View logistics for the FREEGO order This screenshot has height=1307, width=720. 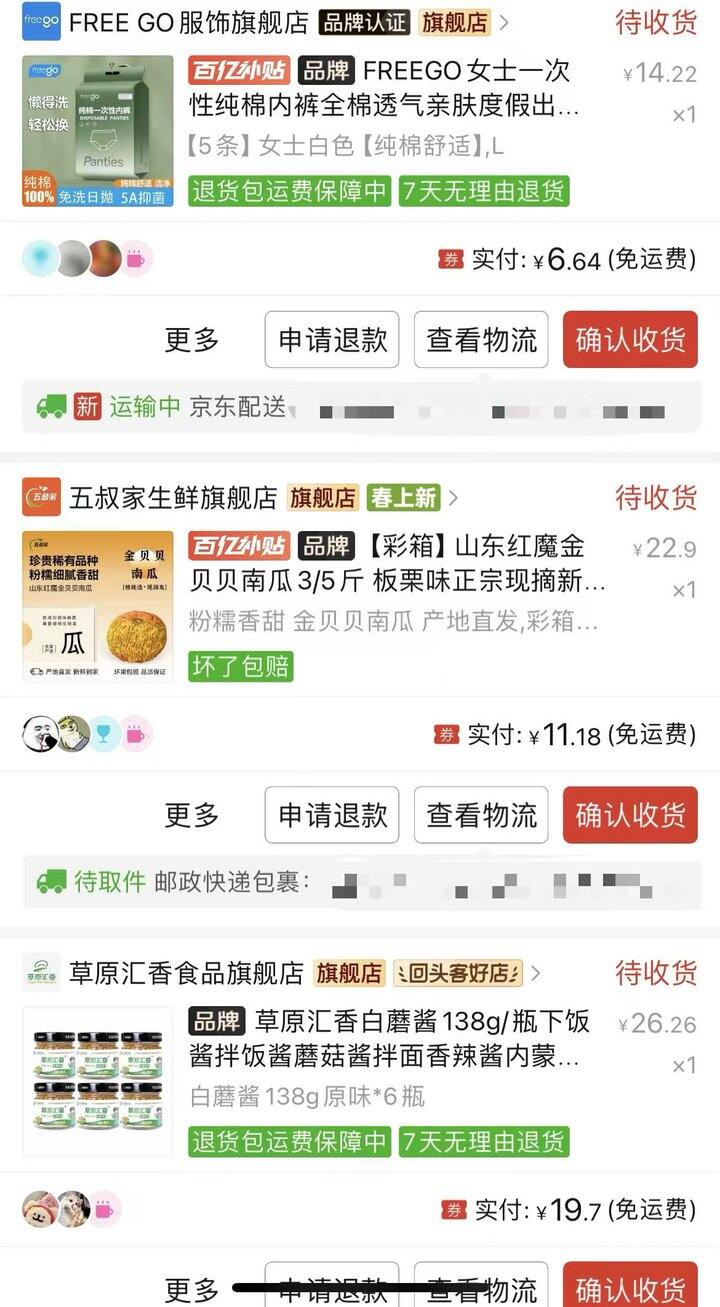point(481,340)
